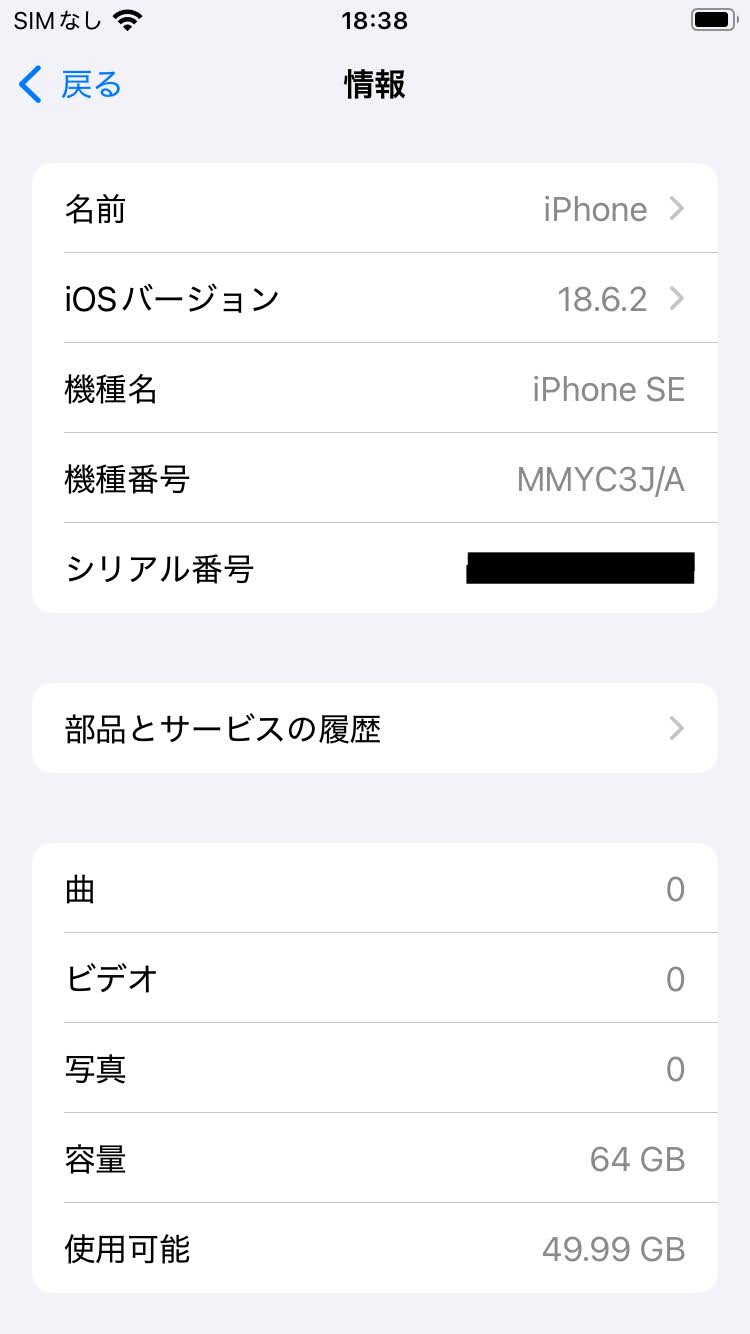750x1334 pixels.
Task: Tap the chevron beside iOS version 18.6.2
Action: (x=677, y=298)
